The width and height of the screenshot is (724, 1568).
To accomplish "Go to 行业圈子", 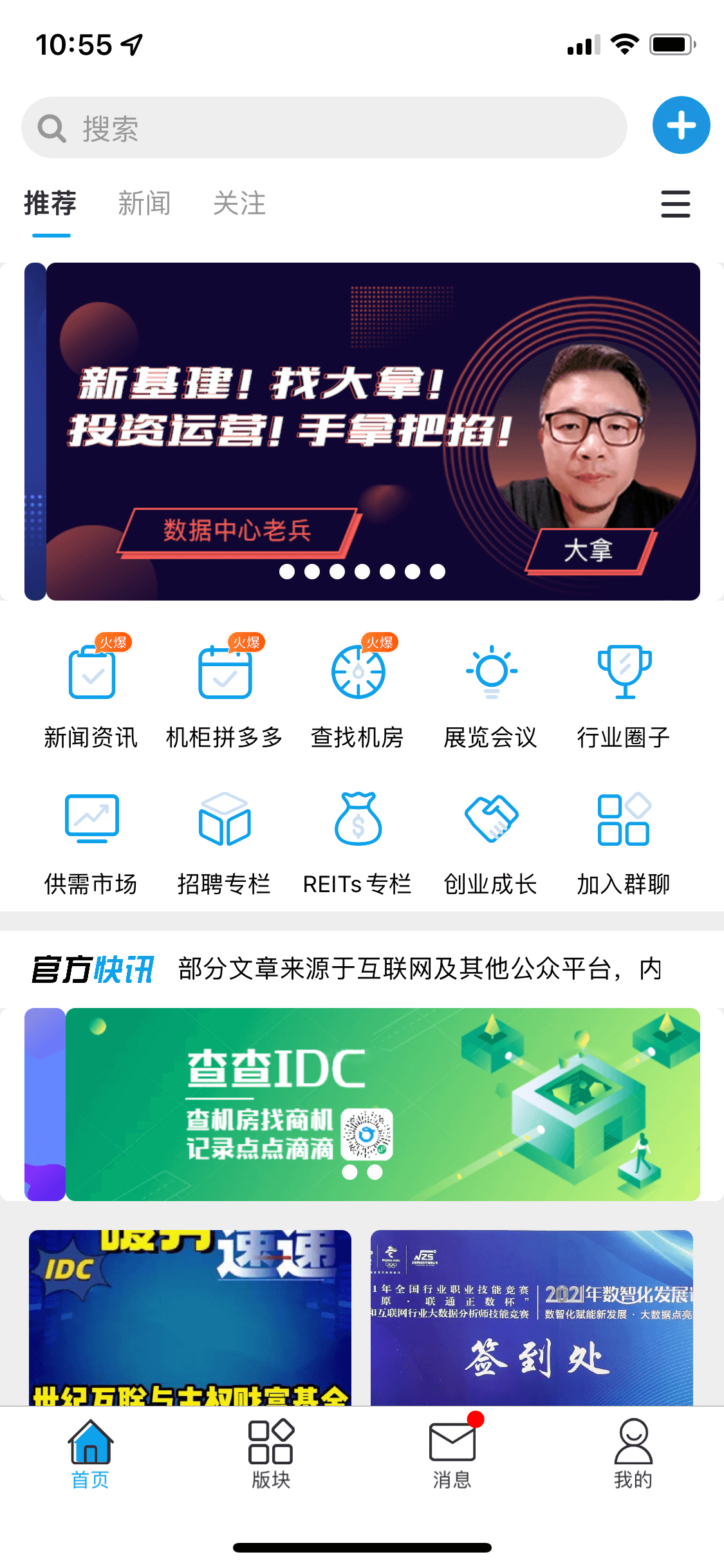I will point(624,695).
